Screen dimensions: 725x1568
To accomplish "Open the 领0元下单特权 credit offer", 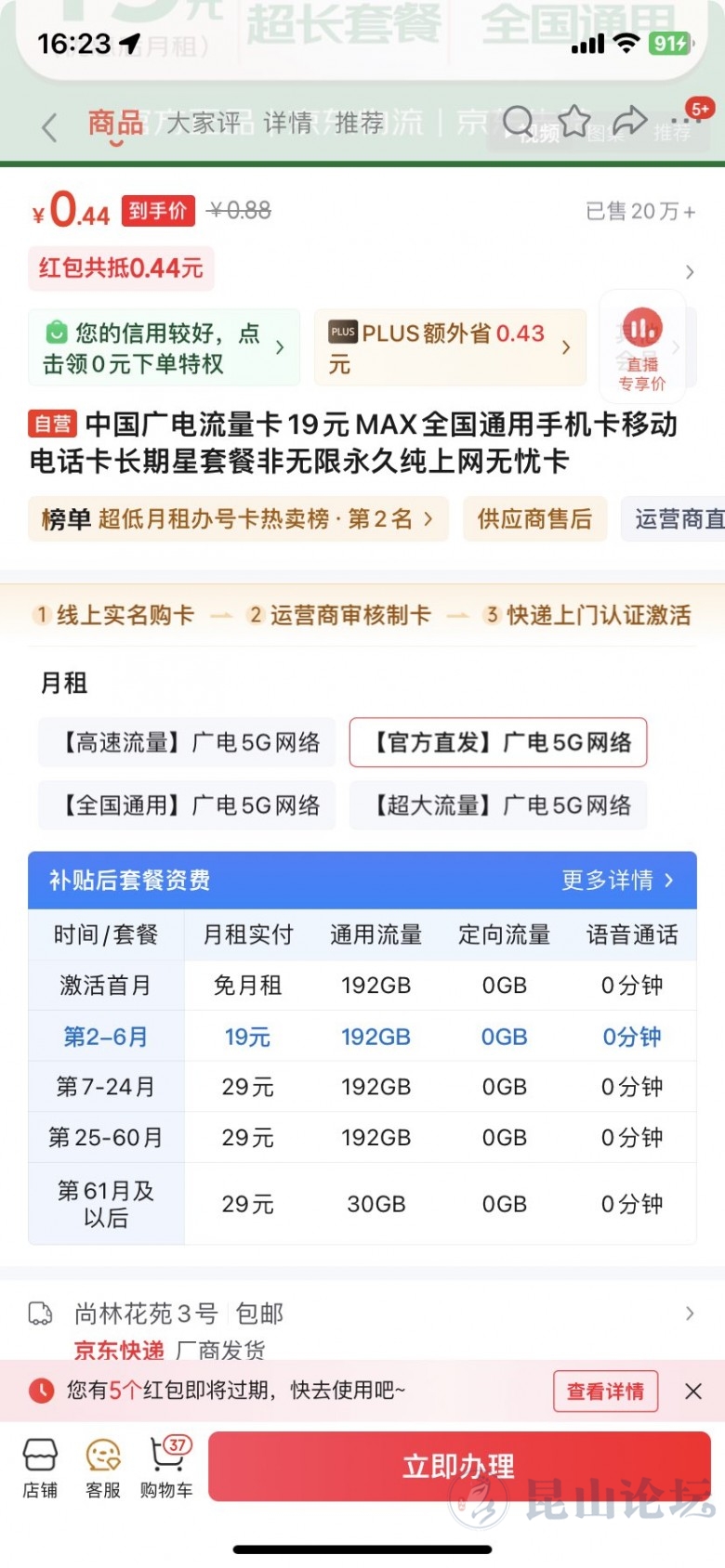I will pyautogui.click(x=164, y=347).
